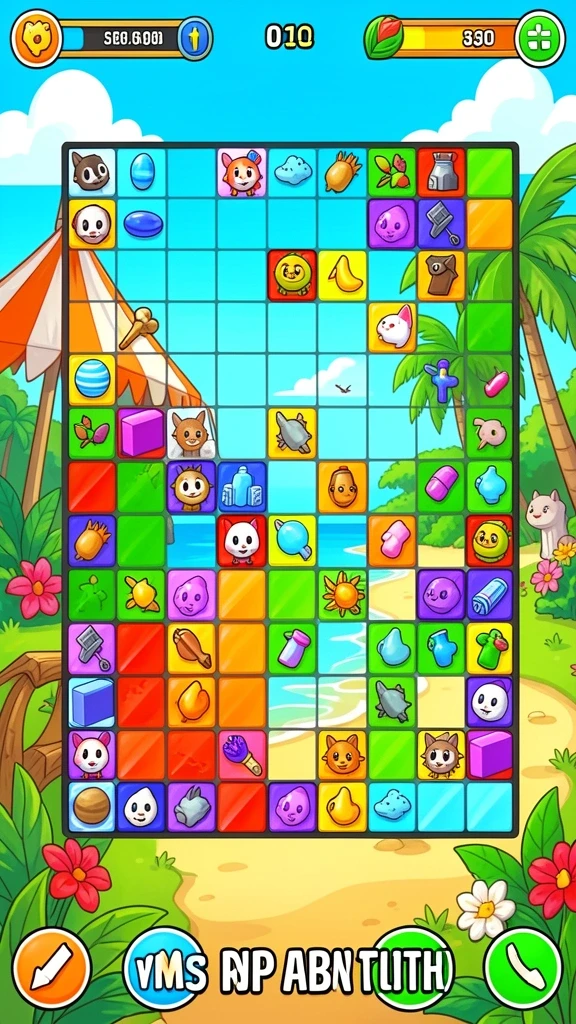Select the orange sun tile
The width and height of the screenshot is (576, 1024).
pyautogui.click(x=343, y=594)
